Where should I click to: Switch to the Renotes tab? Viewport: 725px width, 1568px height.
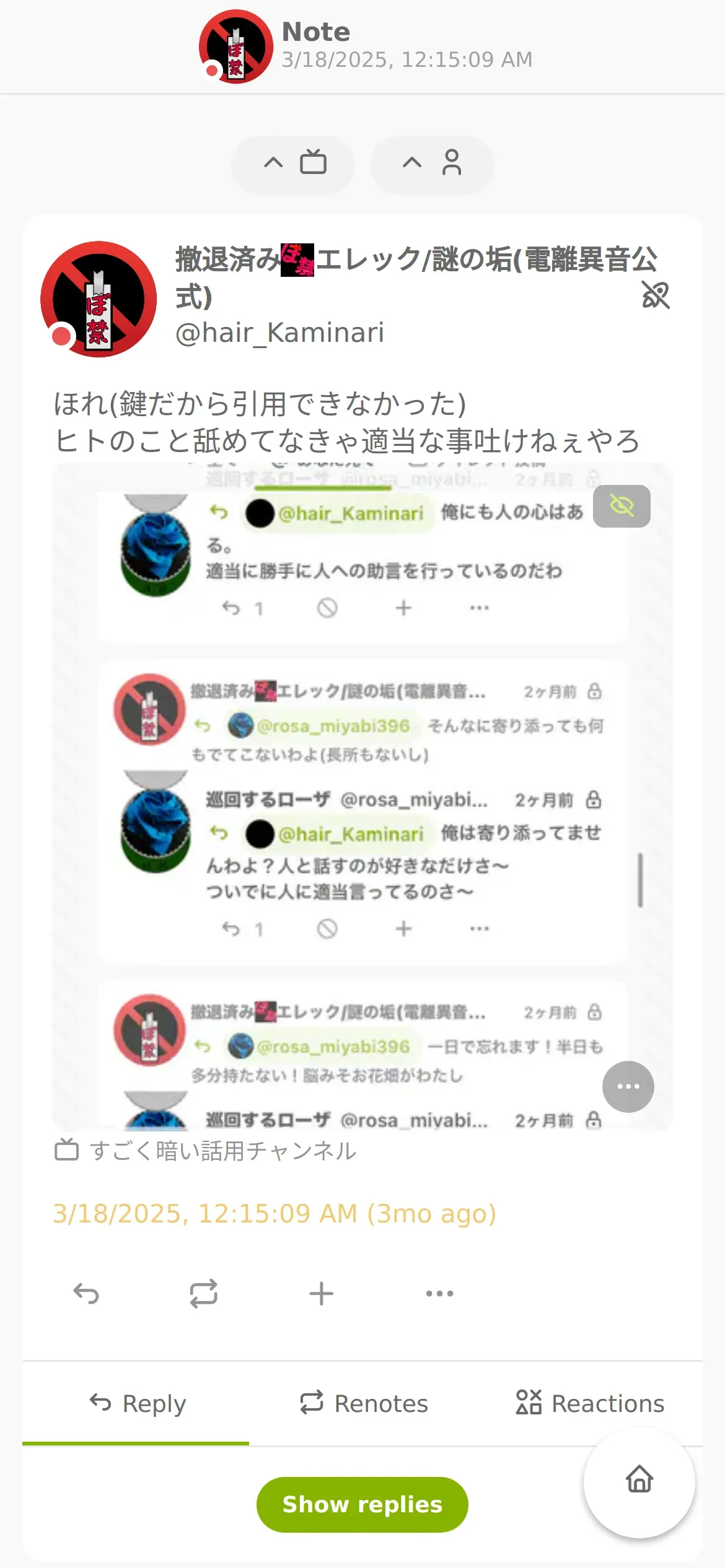(363, 1403)
